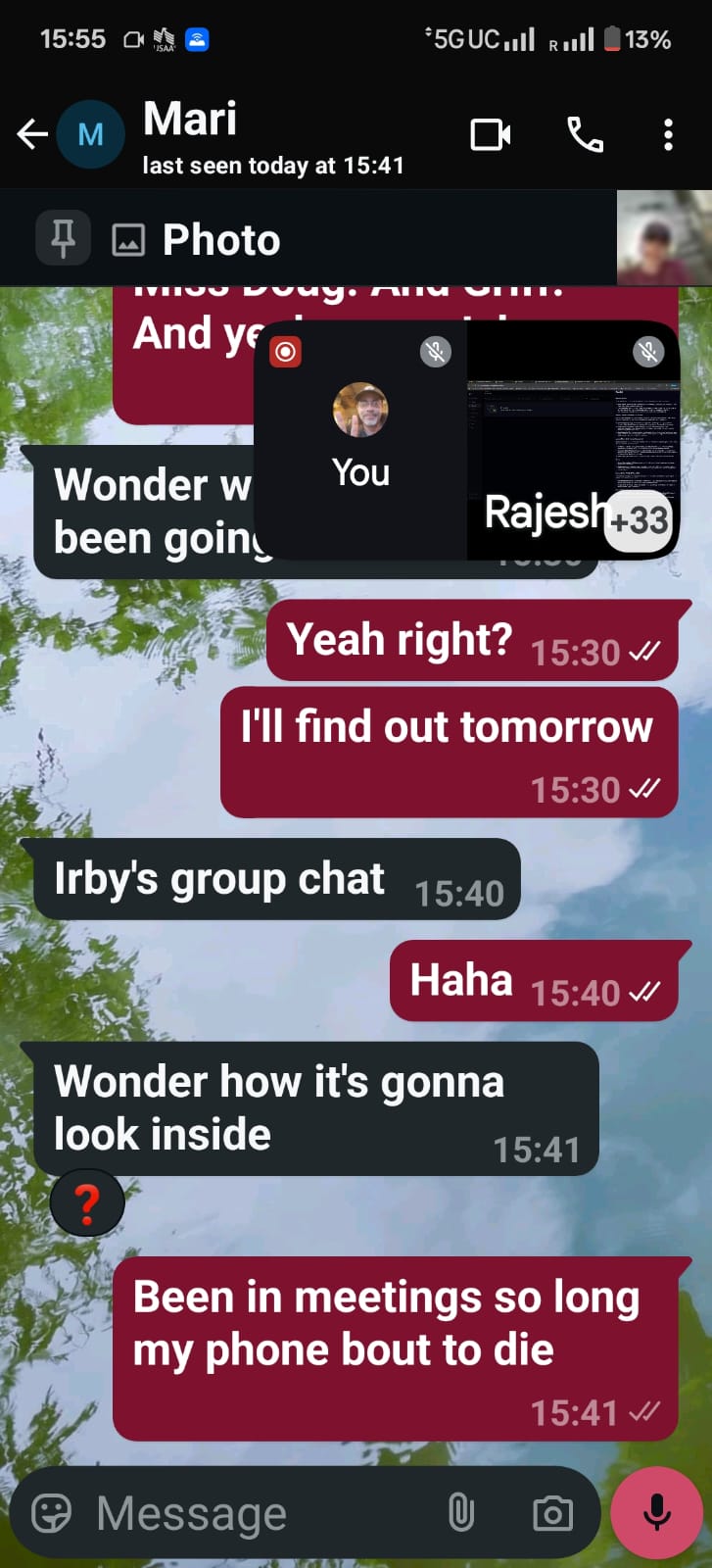Open the pinned Photo message
The image size is (712, 1568).
(x=221, y=239)
